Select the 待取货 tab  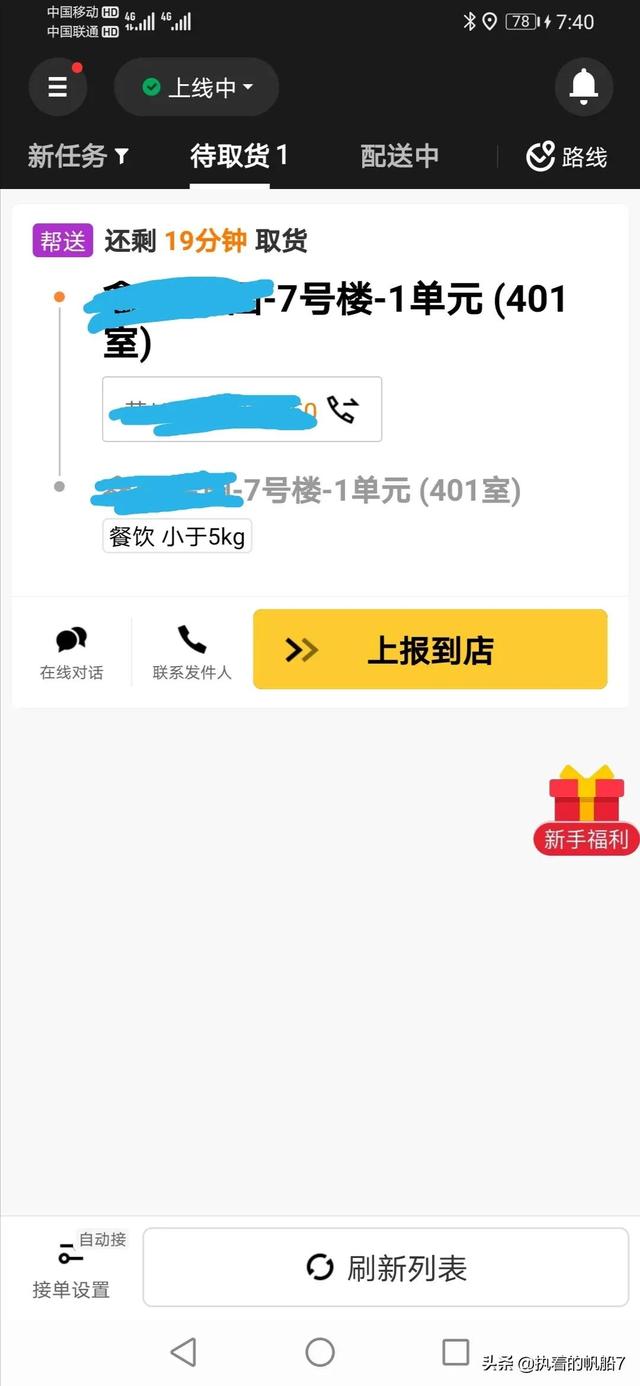point(239,156)
